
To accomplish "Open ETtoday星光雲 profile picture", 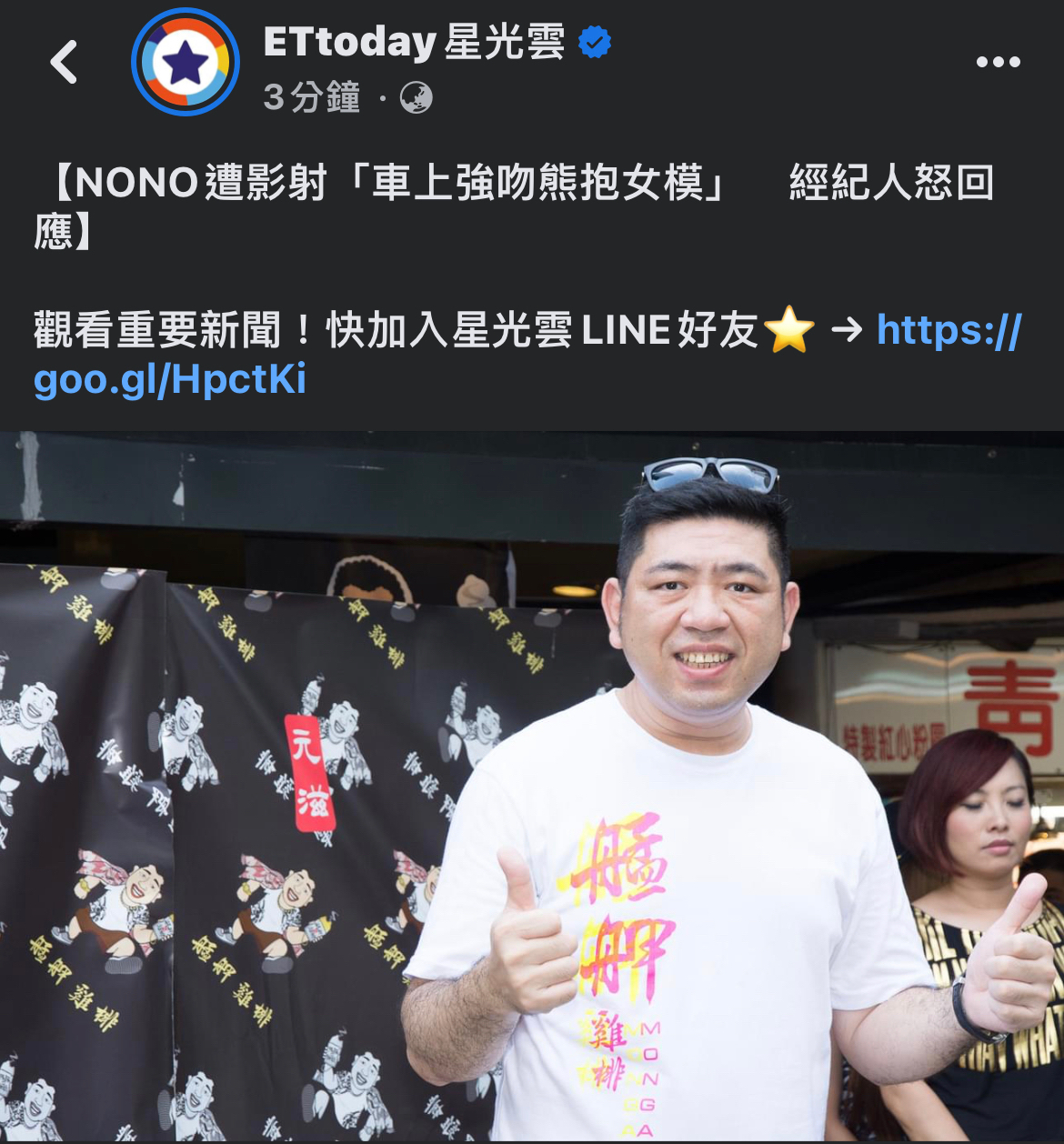I will 186,62.
